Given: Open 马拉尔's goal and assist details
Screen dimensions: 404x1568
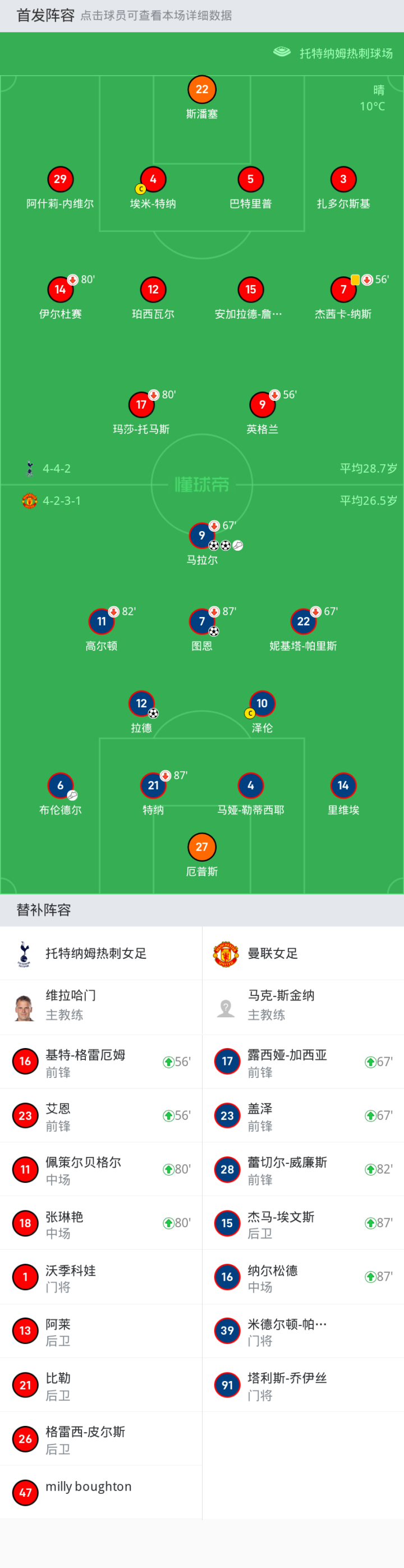Looking at the screenshot, I should 201,536.
